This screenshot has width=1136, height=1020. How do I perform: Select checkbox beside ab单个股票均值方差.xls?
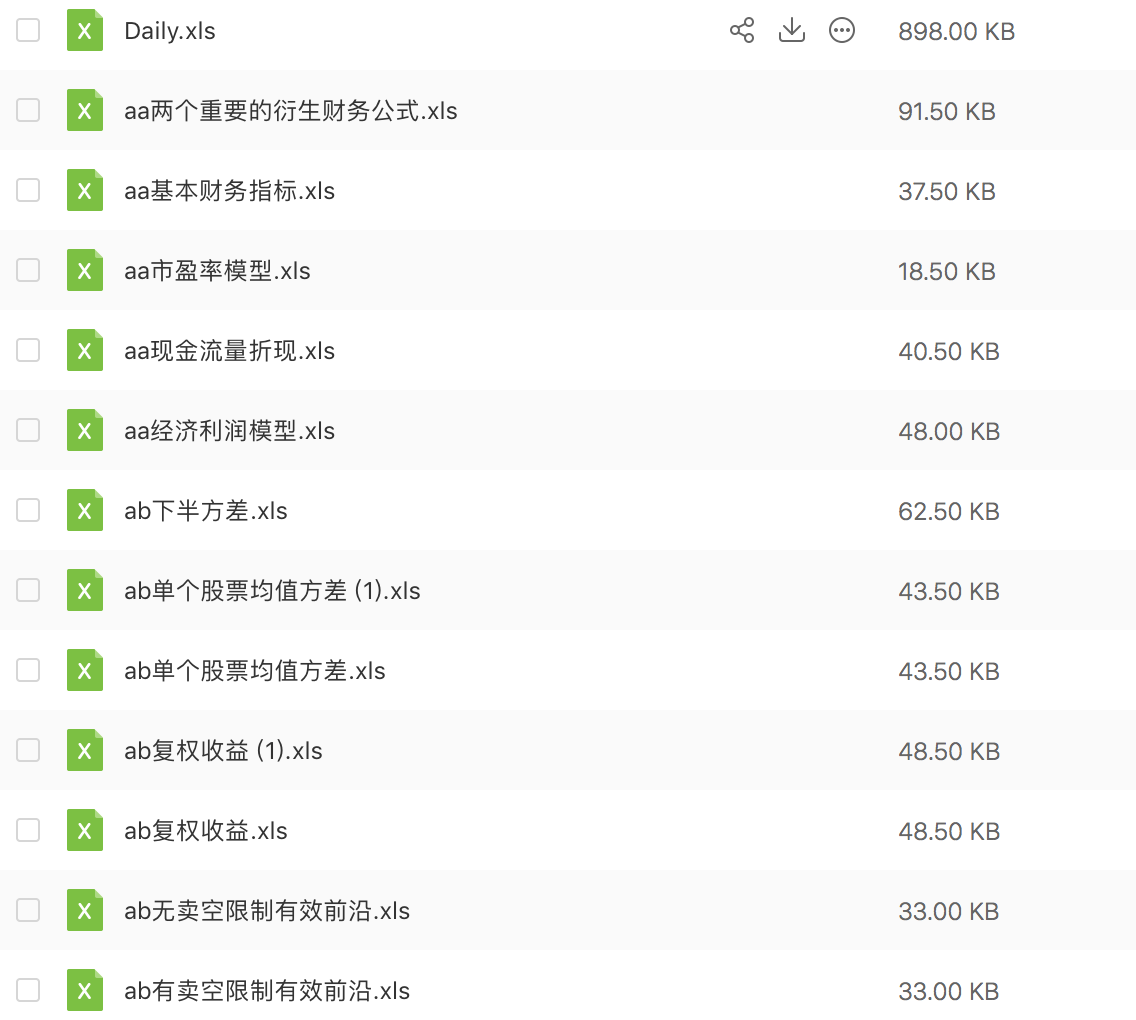(x=28, y=671)
